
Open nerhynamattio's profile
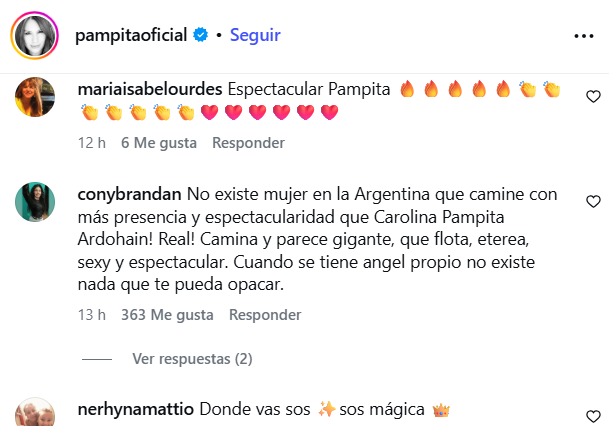click(136, 409)
